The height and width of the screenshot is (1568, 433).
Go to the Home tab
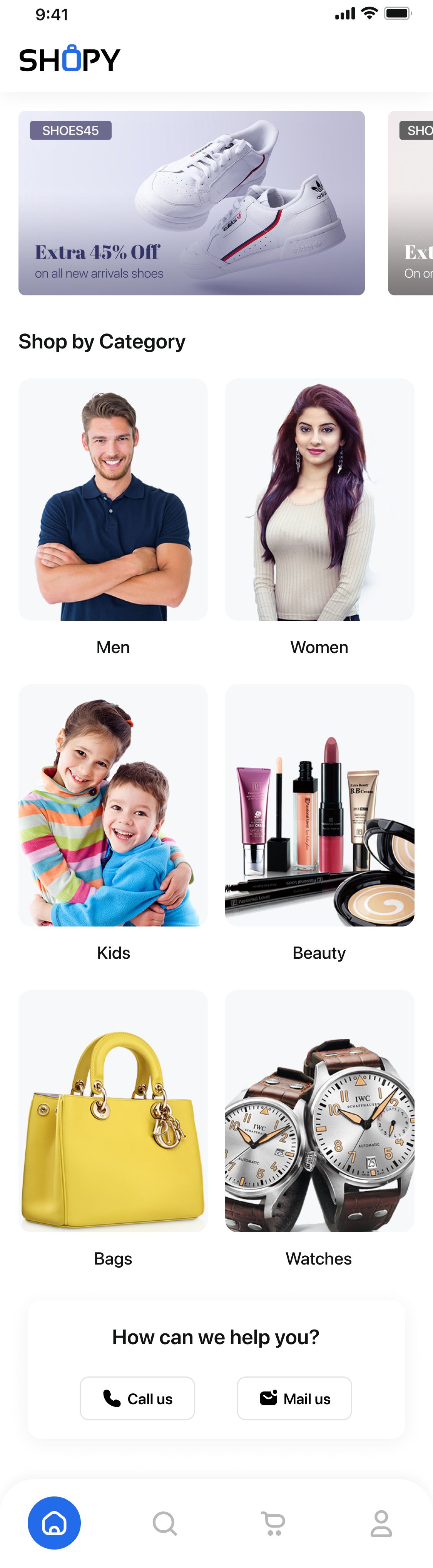point(54,1522)
